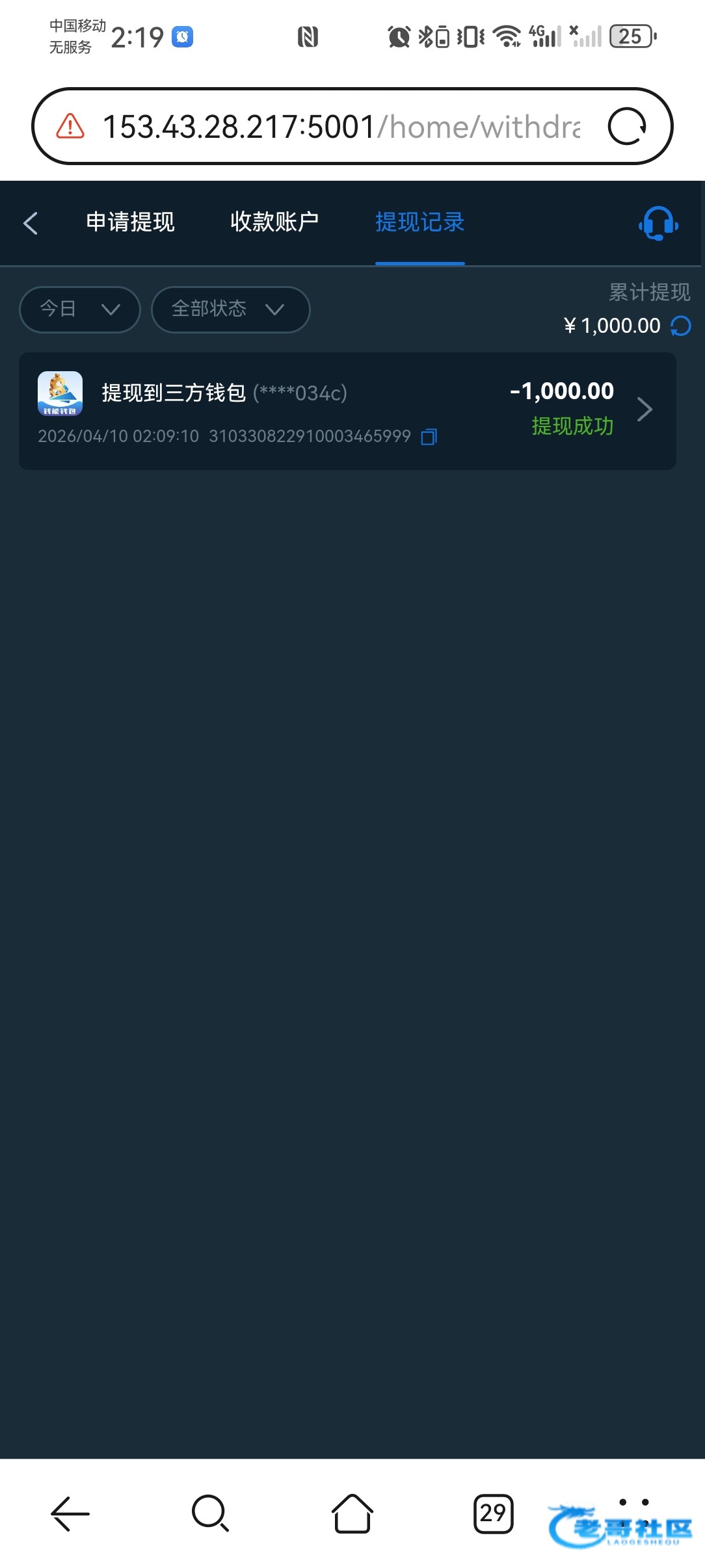Go to the browser home page
The height and width of the screenshot is (1568, 705).
[x=352, y=1513]
